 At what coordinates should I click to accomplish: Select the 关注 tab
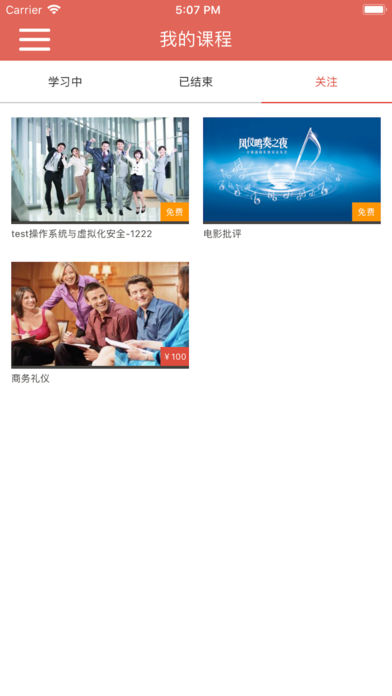pos(326,82)
